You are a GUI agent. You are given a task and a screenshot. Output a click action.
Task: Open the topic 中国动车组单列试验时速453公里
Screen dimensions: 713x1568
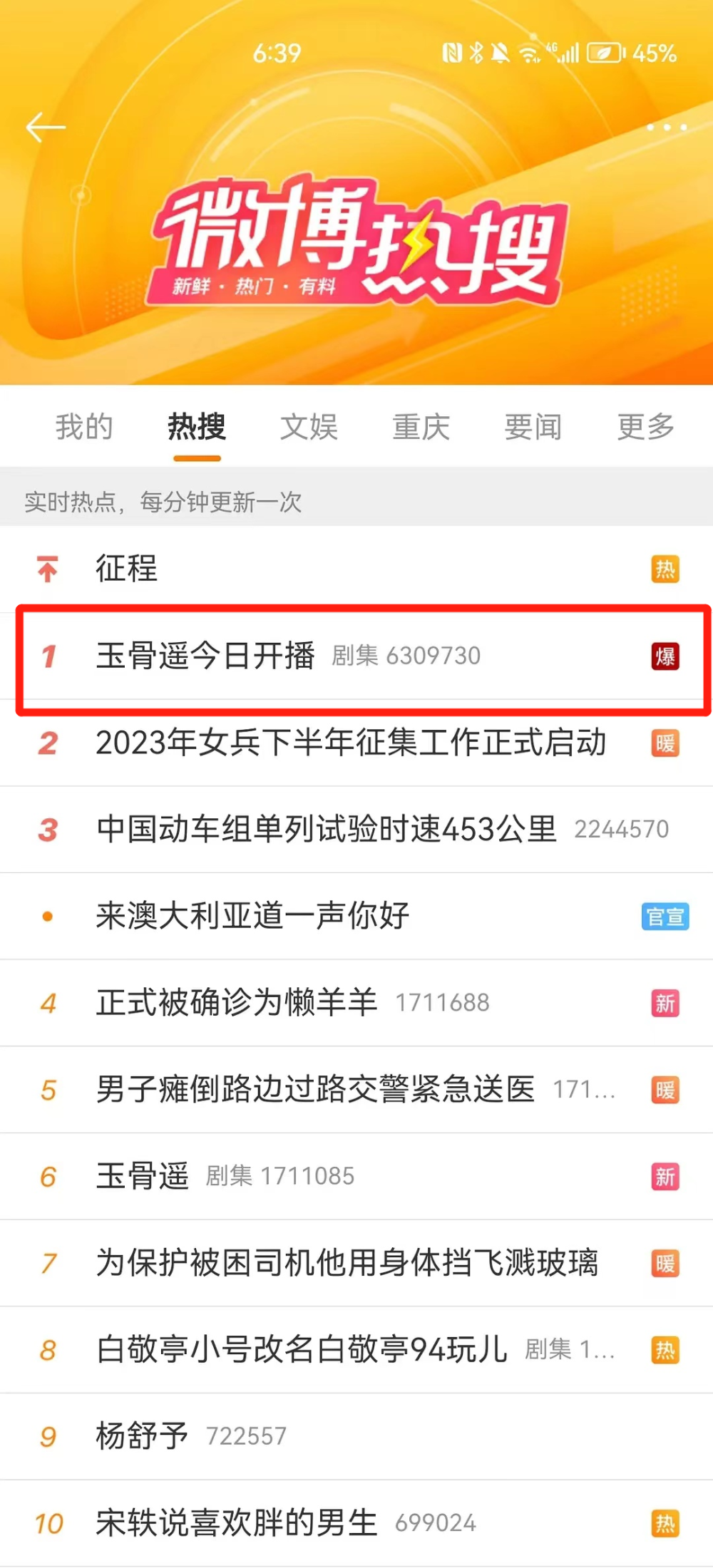pos(327,829)
